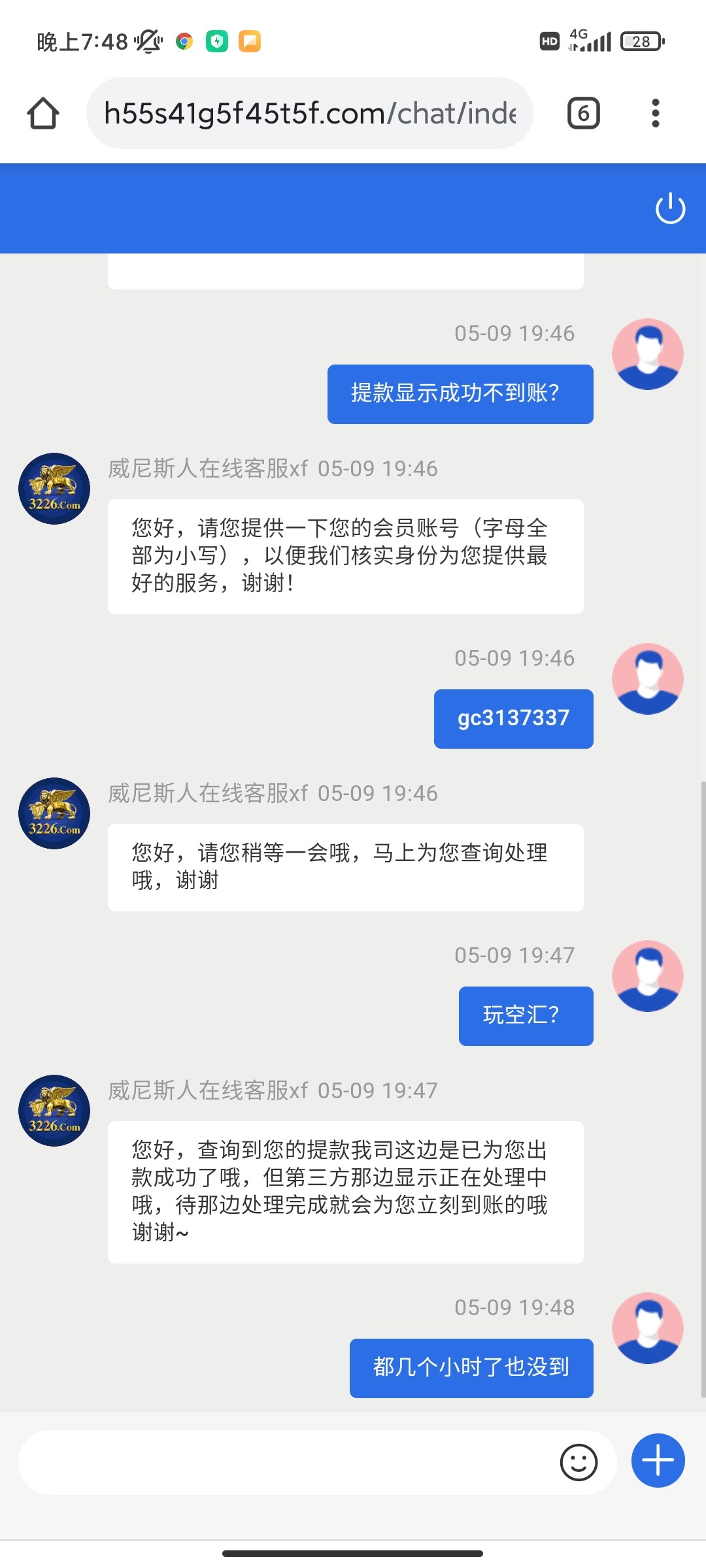Select the 玩空汇? message bubble
The image size is (706, 1568).
click(x=525, y=1016)
